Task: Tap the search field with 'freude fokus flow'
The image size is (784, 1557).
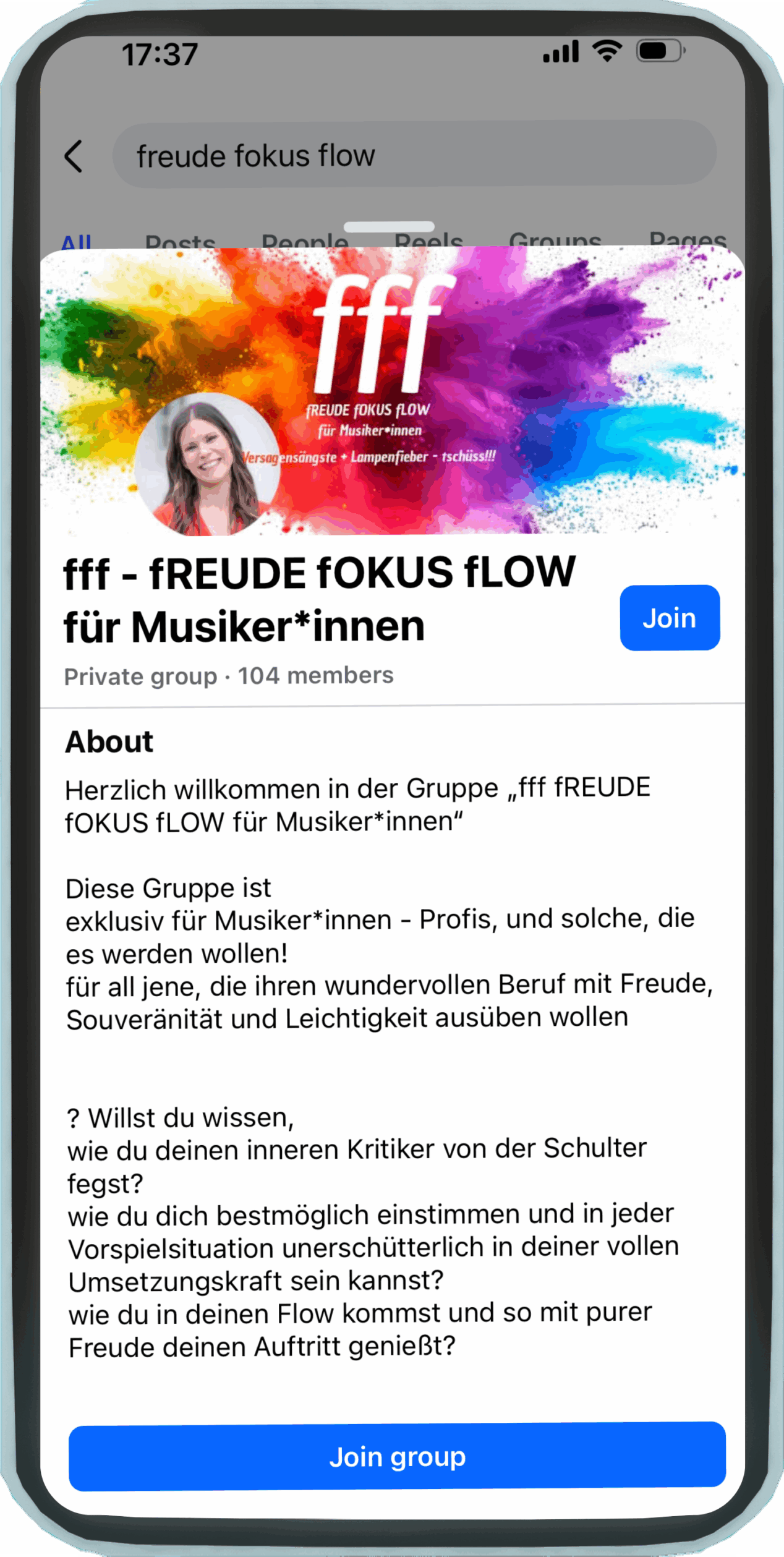Action: pos(413,155)
